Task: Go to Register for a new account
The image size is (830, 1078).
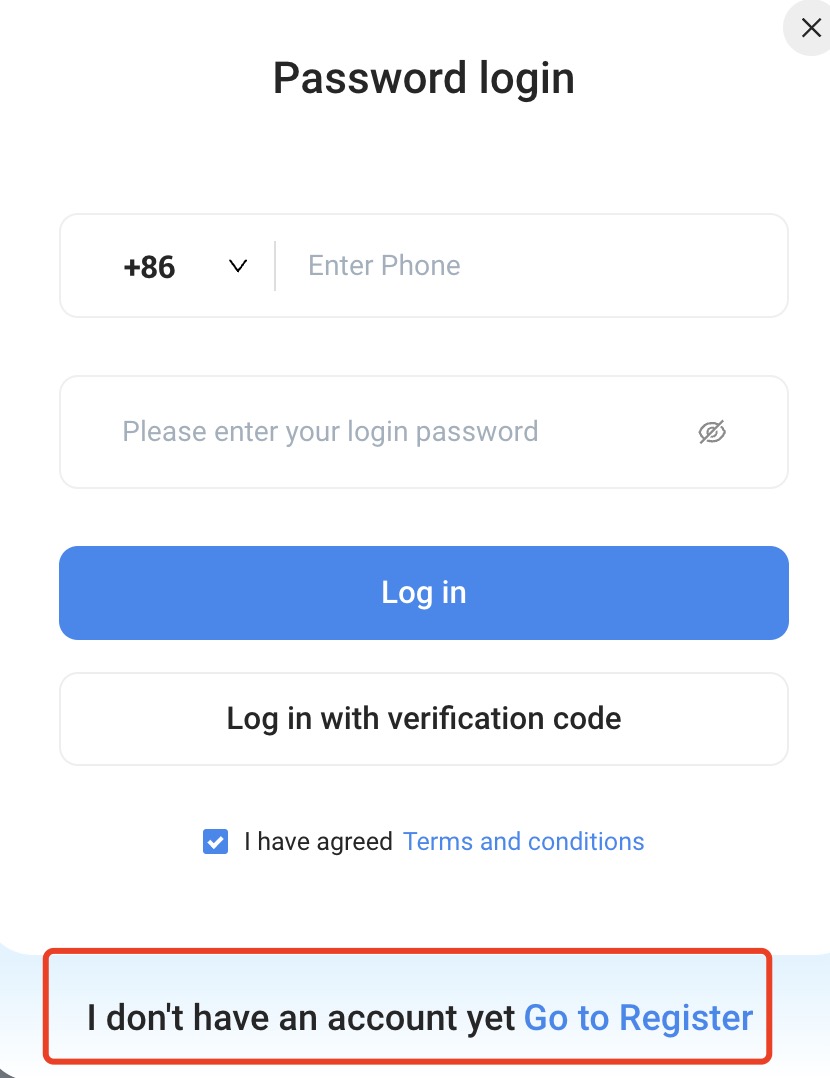Action: click(x=638, y=1018)
